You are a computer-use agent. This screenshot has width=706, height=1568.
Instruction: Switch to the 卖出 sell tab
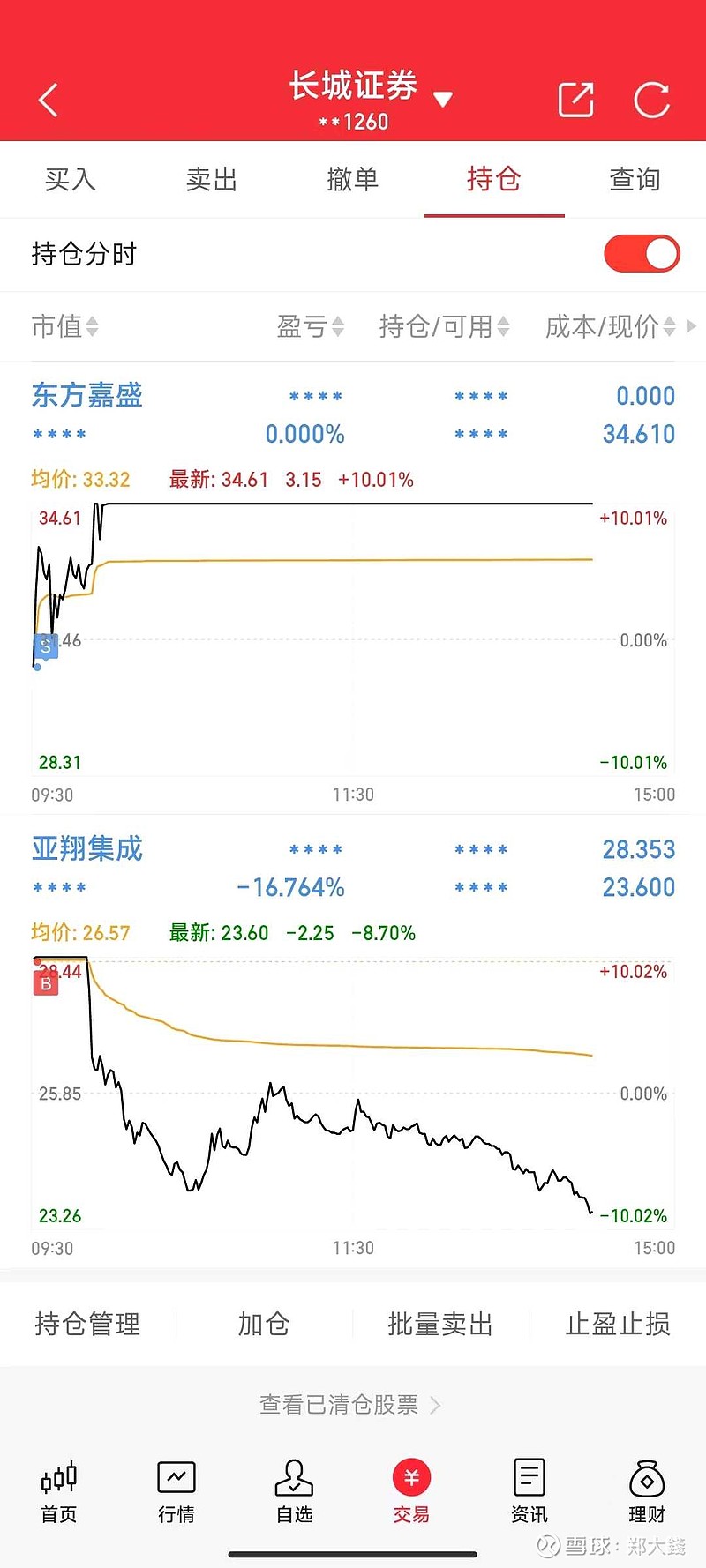(x=211, y=179)
